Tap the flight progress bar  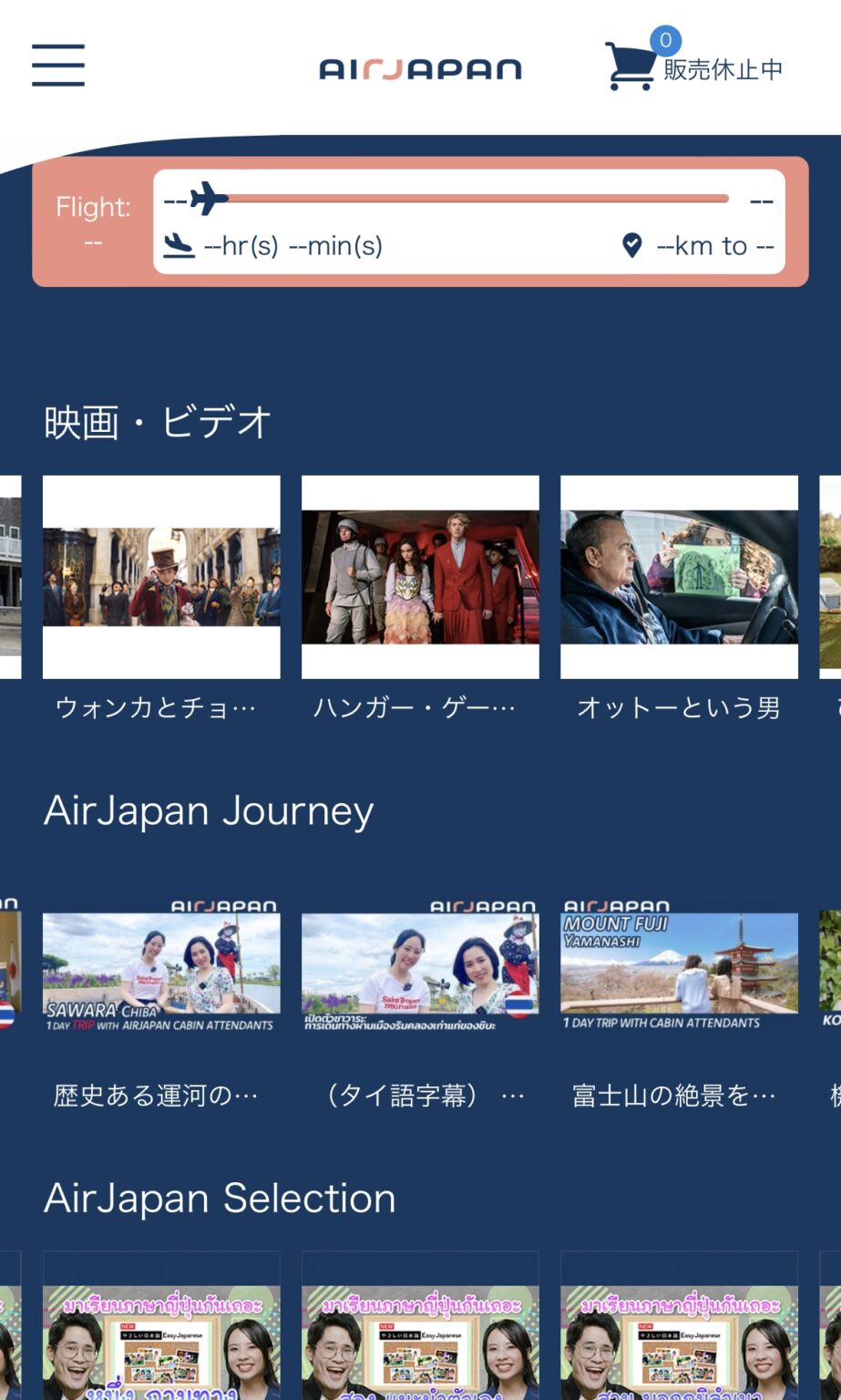click(x=474, y=199)
